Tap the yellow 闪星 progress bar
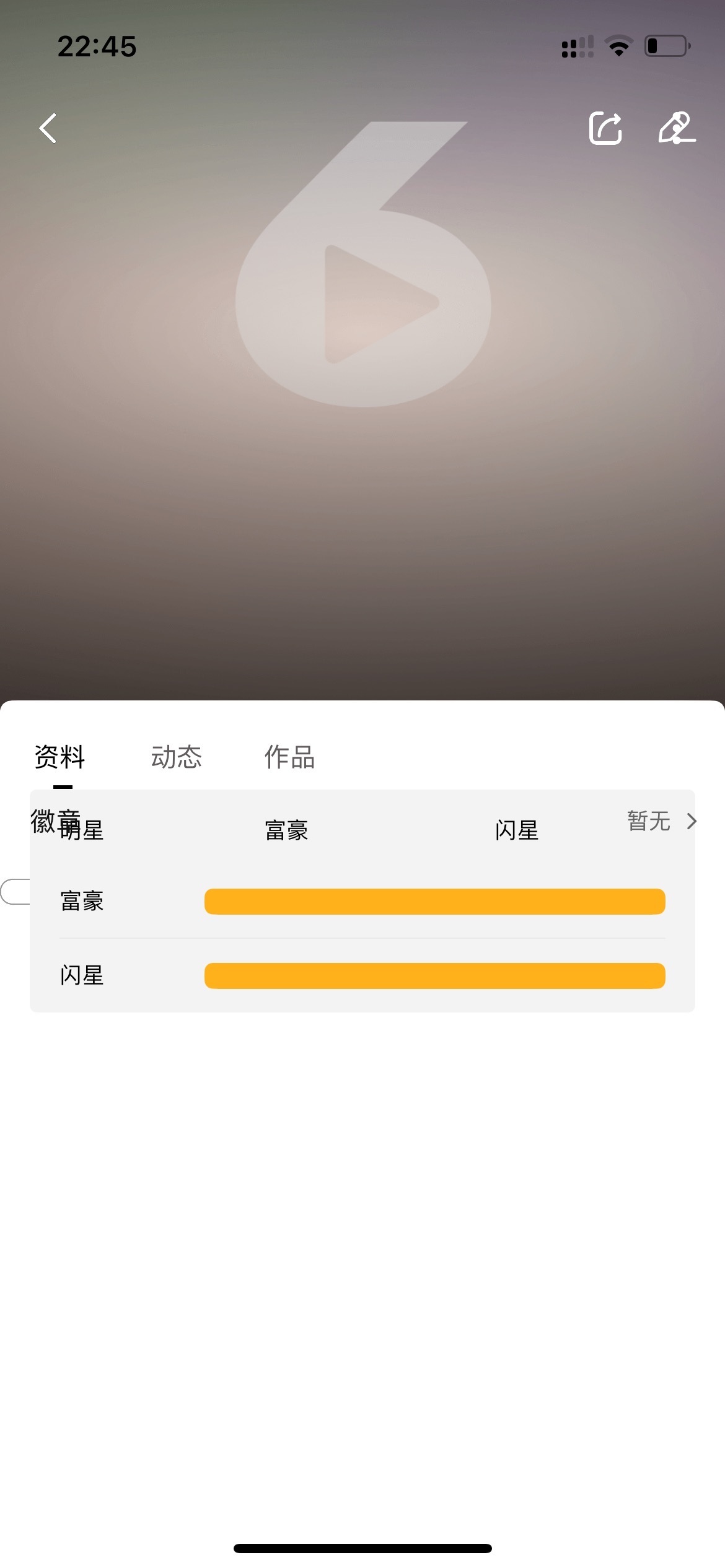 434,976
